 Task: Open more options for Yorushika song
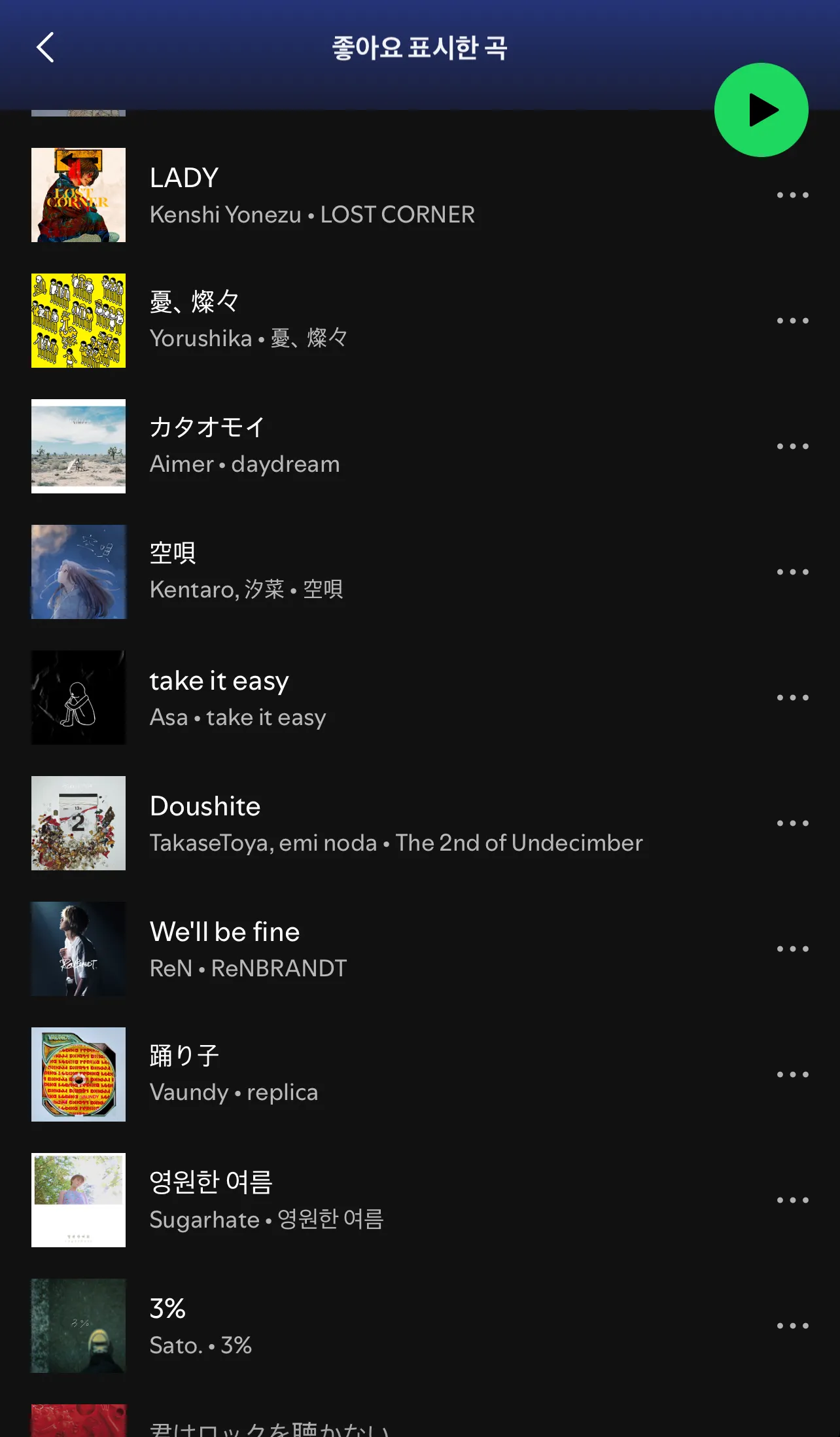click(x=792, y=321)
